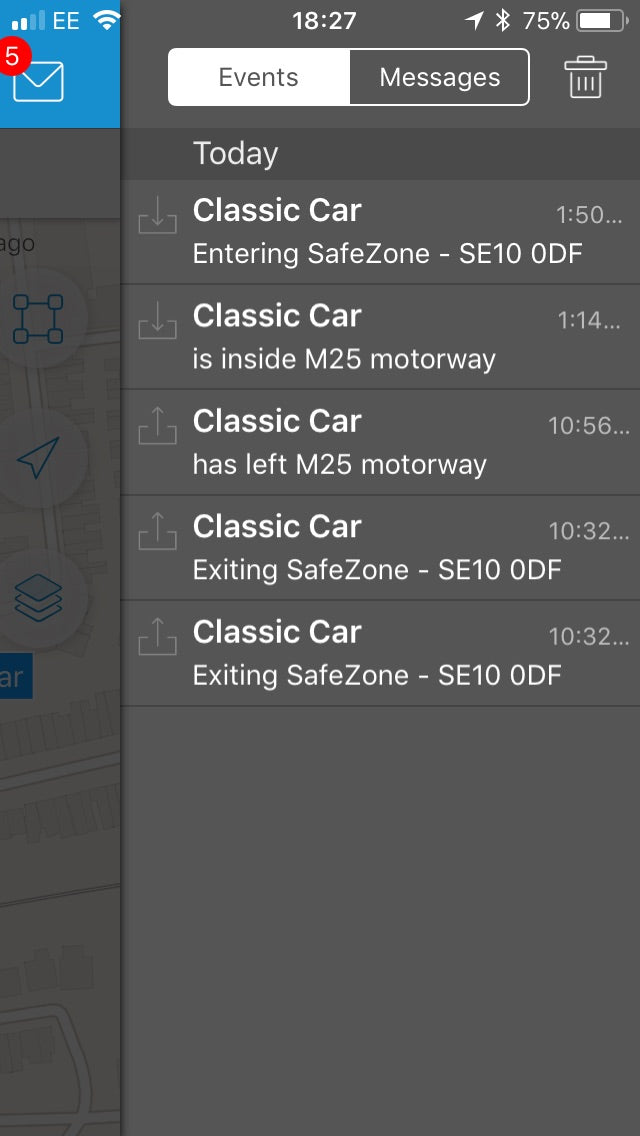The height and width of the screenshot is (1136, 640).
Task: Open the Entering SafeZone SE10 0DF event
Action: click(x=380, y=232)
